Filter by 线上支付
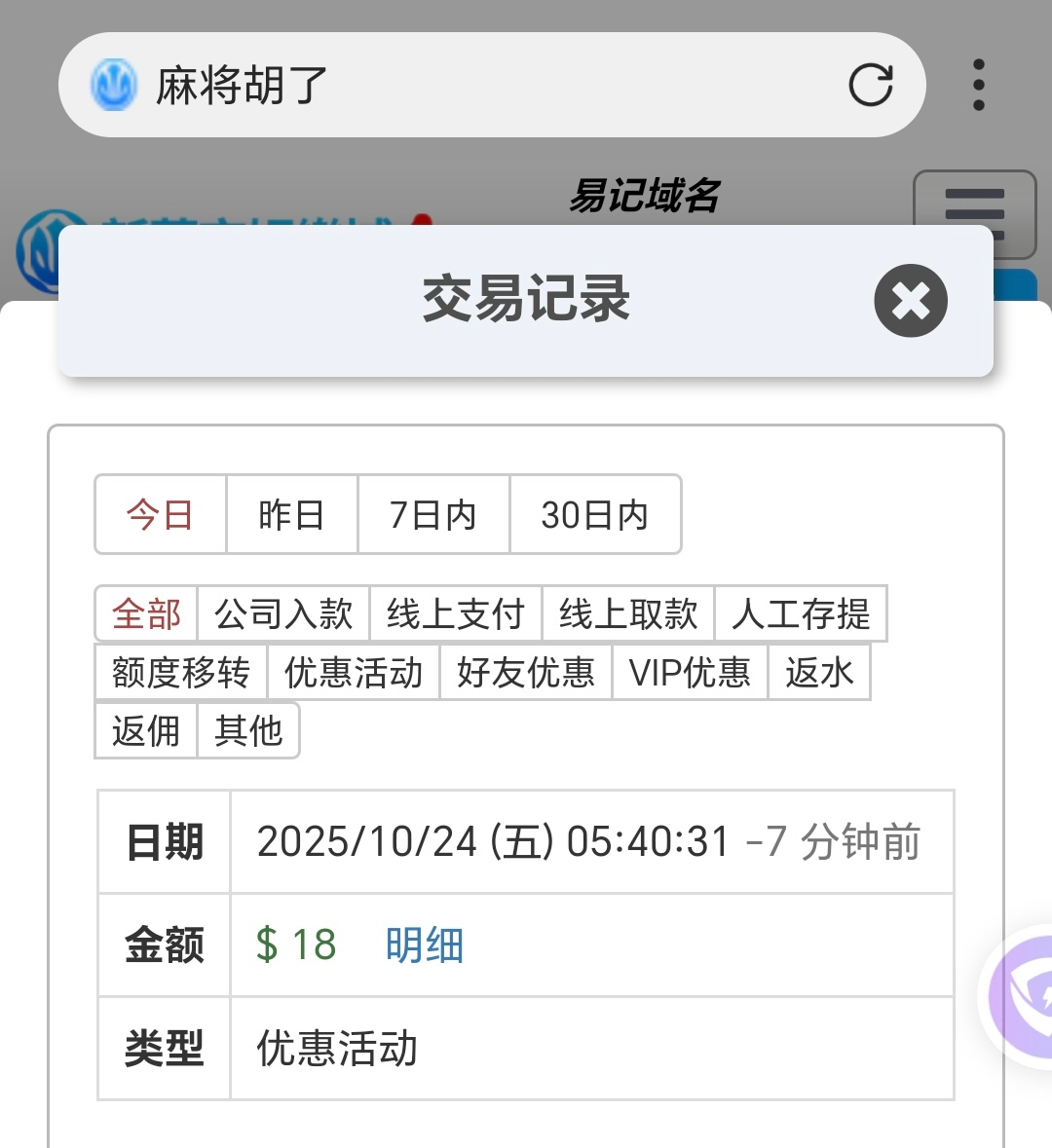 [456, 614]
